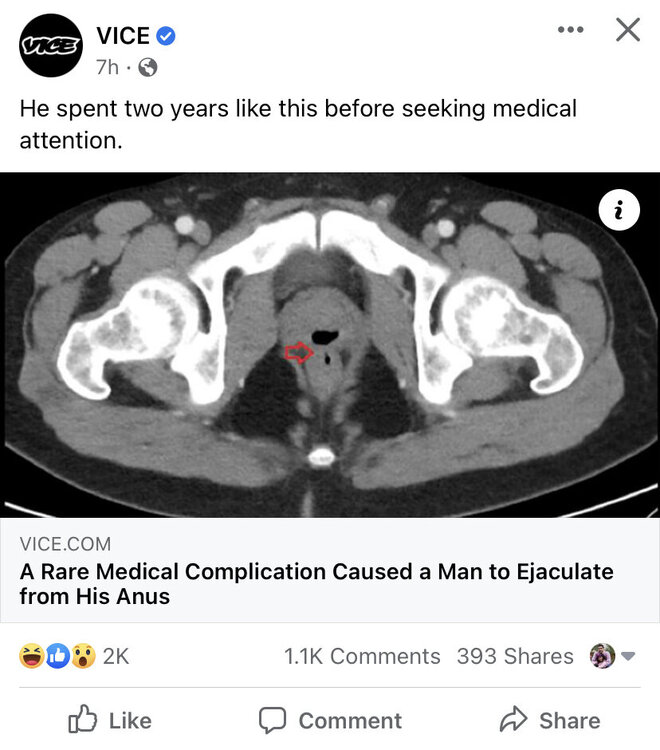Open the VICE.COM article link card
Viewport: 660px width, 750px height.
point(330,572)
